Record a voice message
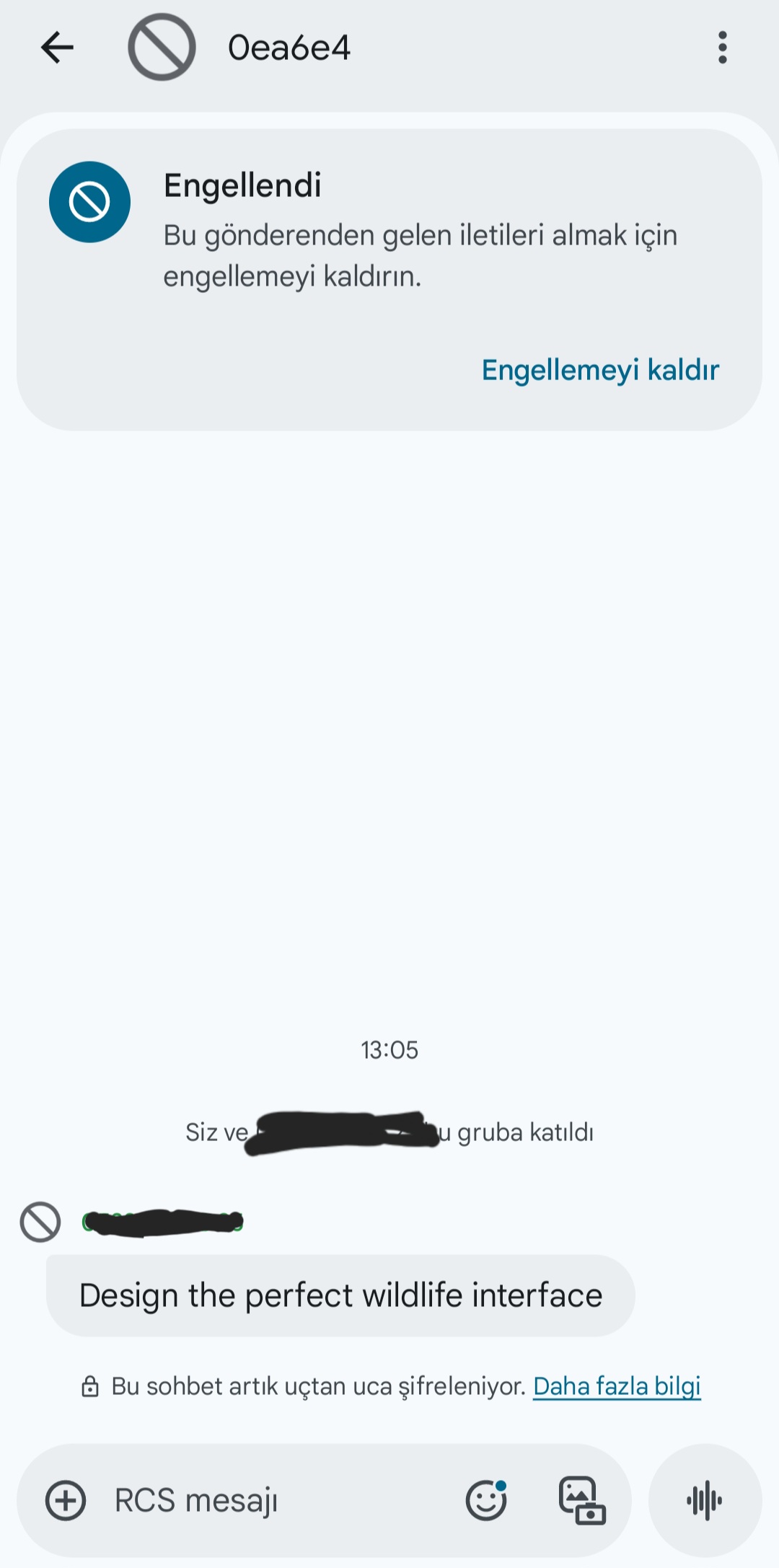Image resolution: width=779 pixels, height=1568 pixels. pos(705,1501)
